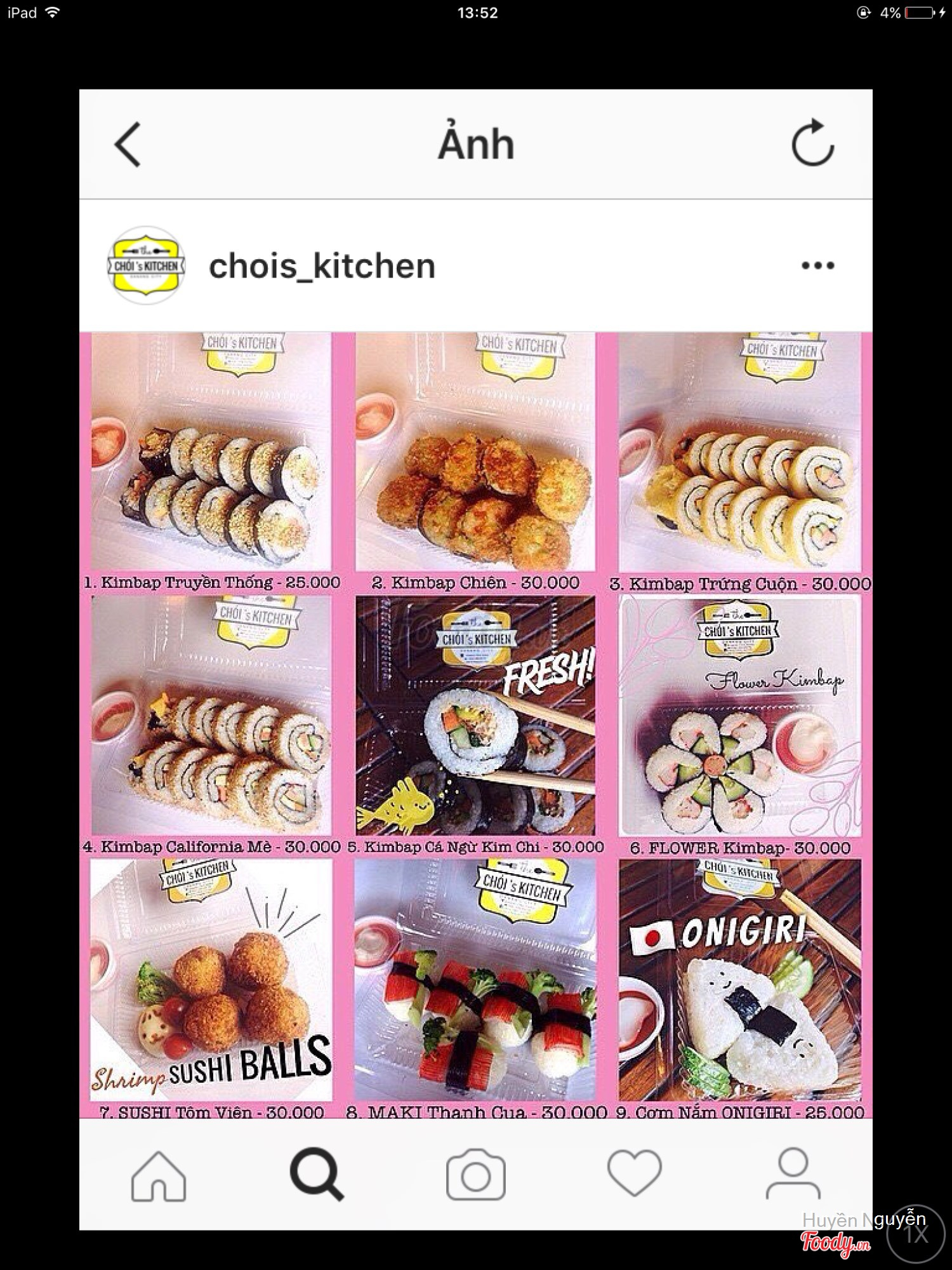Viewport: 952px width, 1270px height.
Task: Open the Camera tab
Action: (476, 1176)
